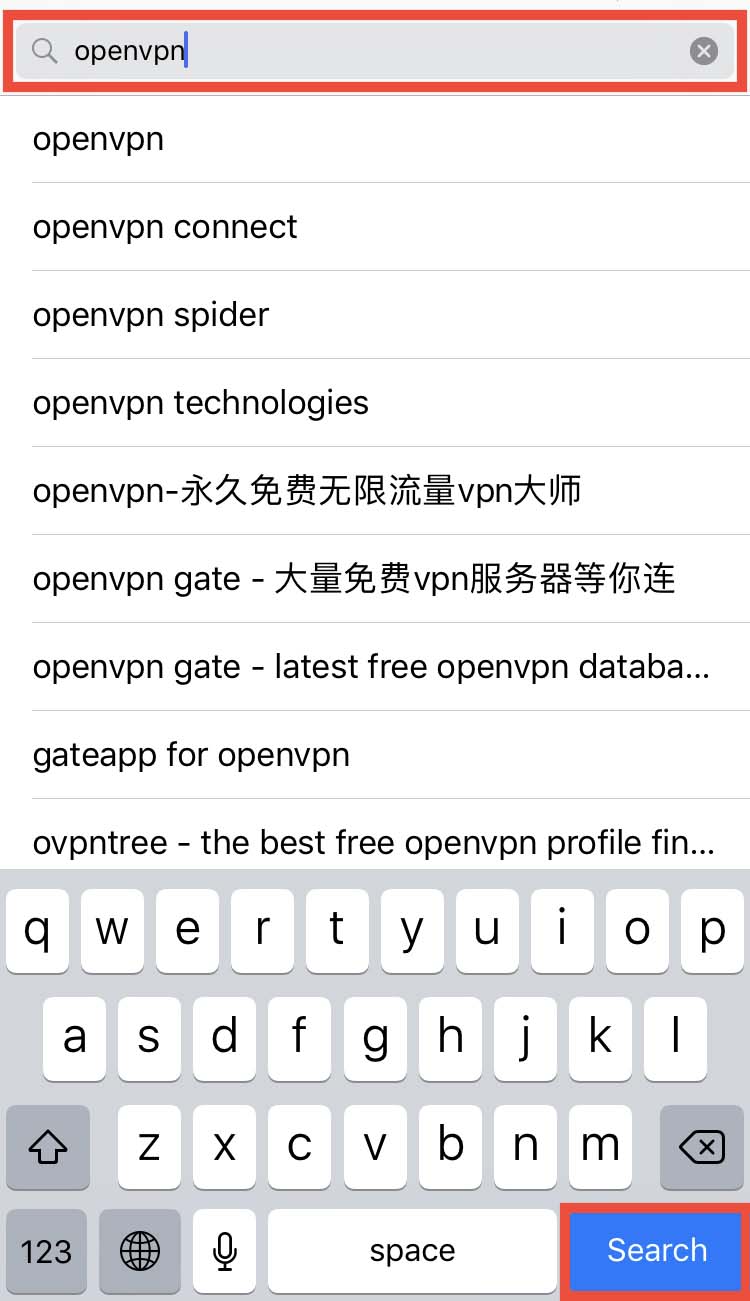Tap the backspace key on the keyboard

tap(702, 1146)
